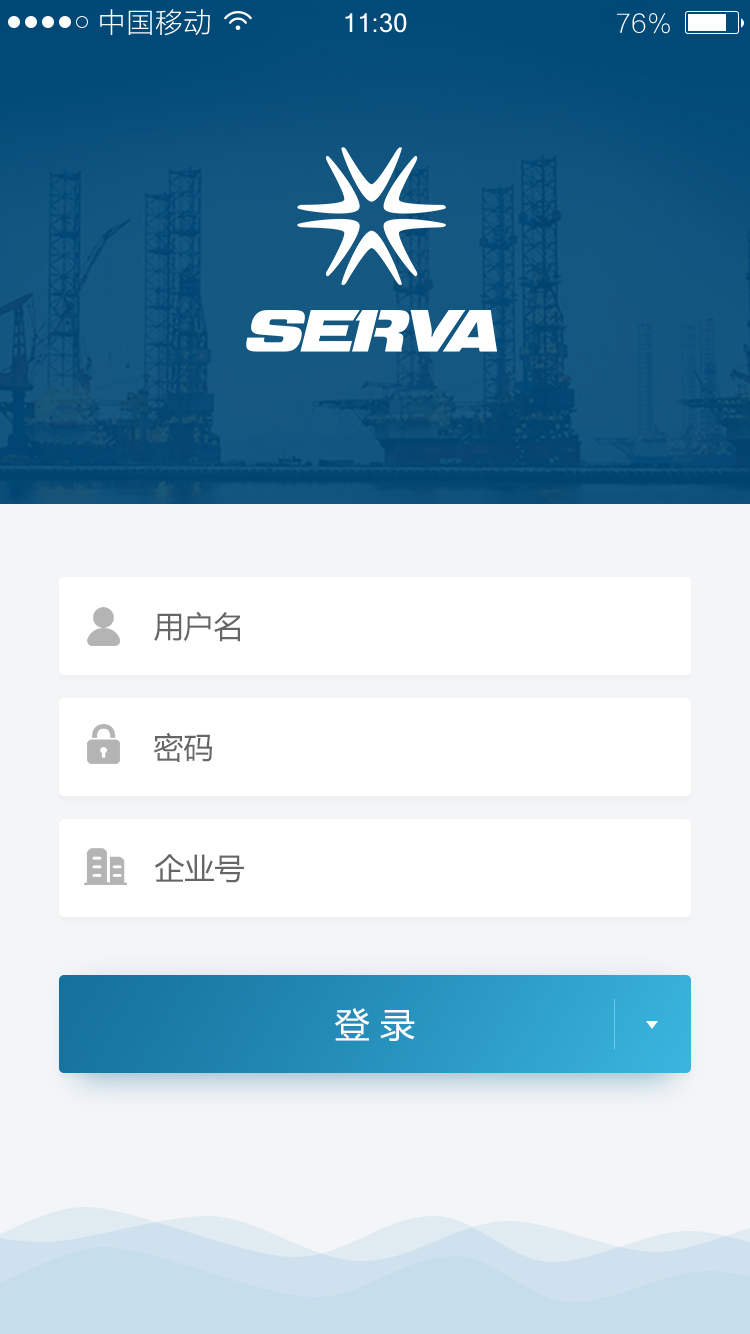Expand the dropdown arrow beside 登录
Viewport: 750px width, 1334px height.
(x=652, y=1024)
